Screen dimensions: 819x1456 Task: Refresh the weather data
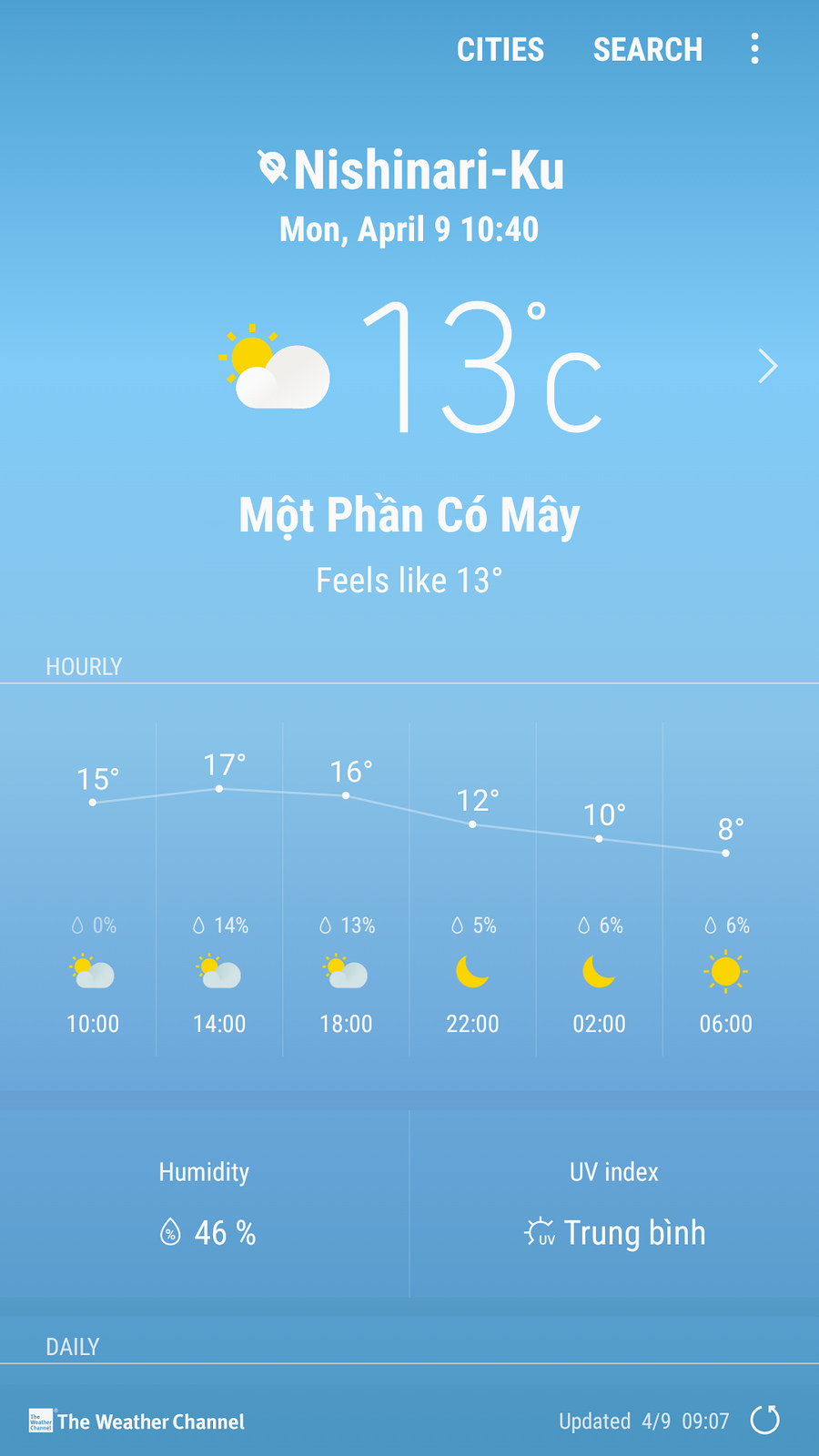(x=764, y=1420)
